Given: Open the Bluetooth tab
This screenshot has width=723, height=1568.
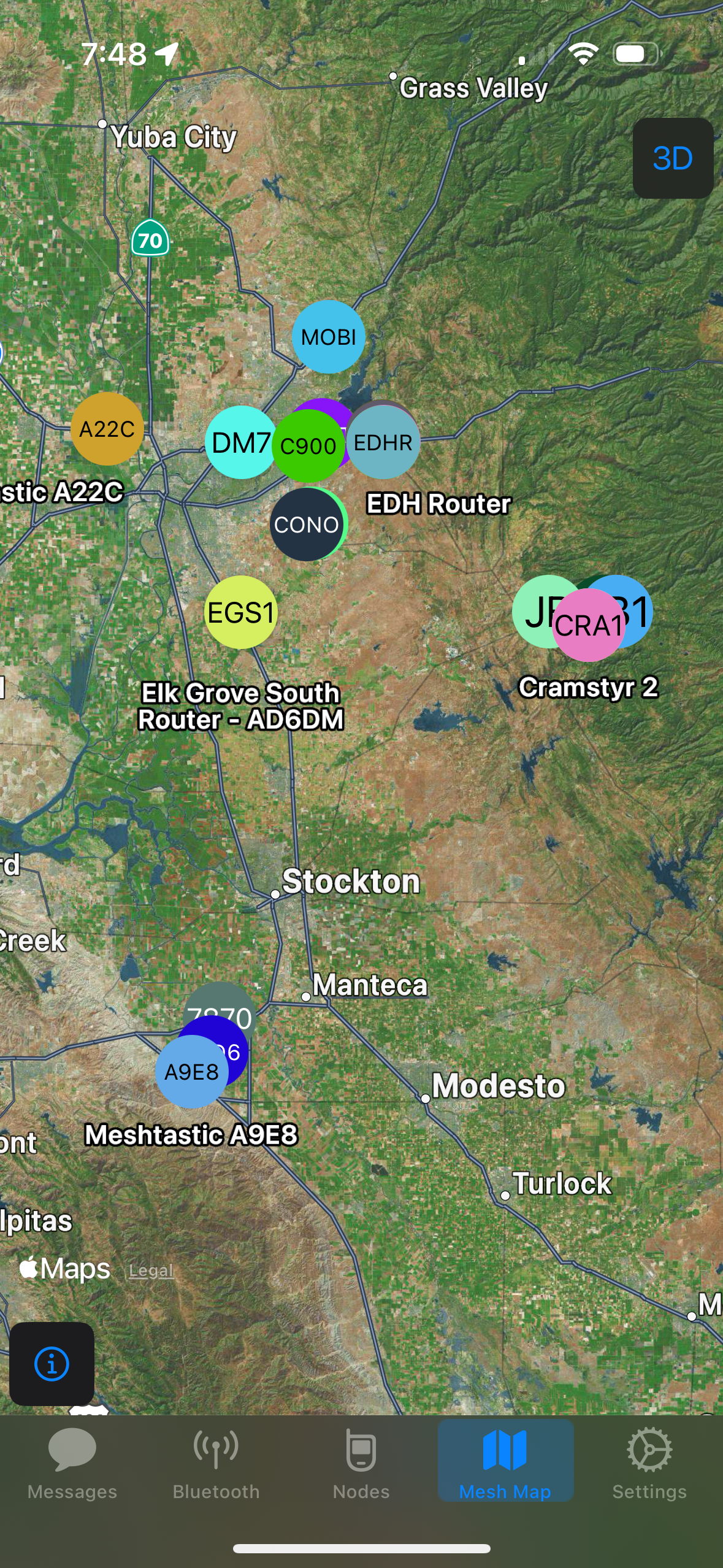Looking at the screenshot, I should 216,1462.
